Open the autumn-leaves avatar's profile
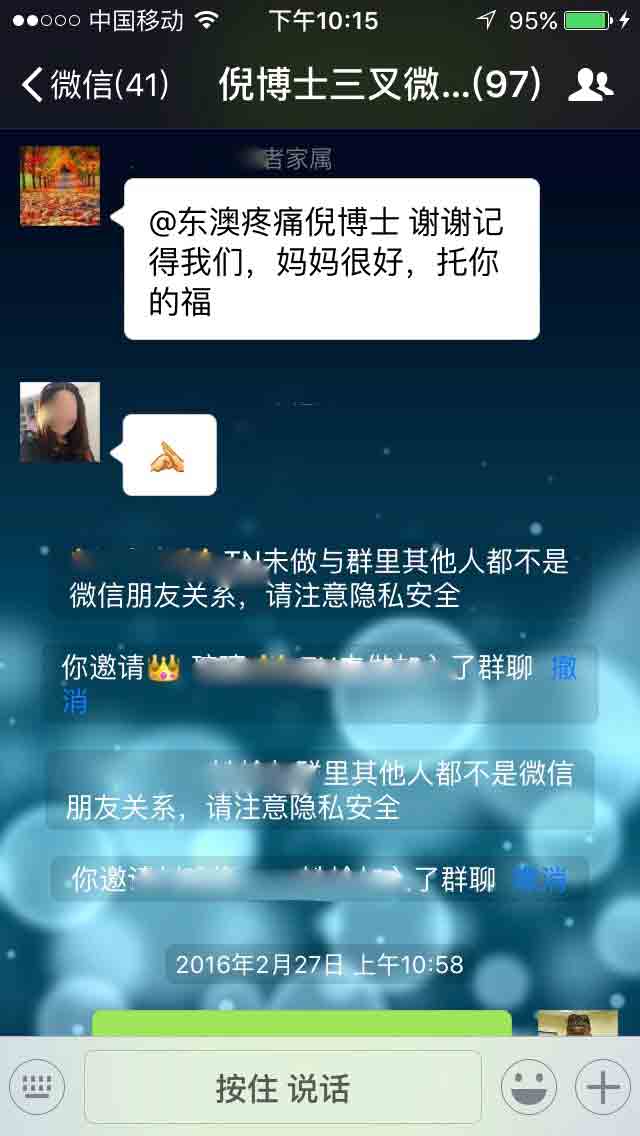This screenshot has width=640, height=1136. click(60, 186)
